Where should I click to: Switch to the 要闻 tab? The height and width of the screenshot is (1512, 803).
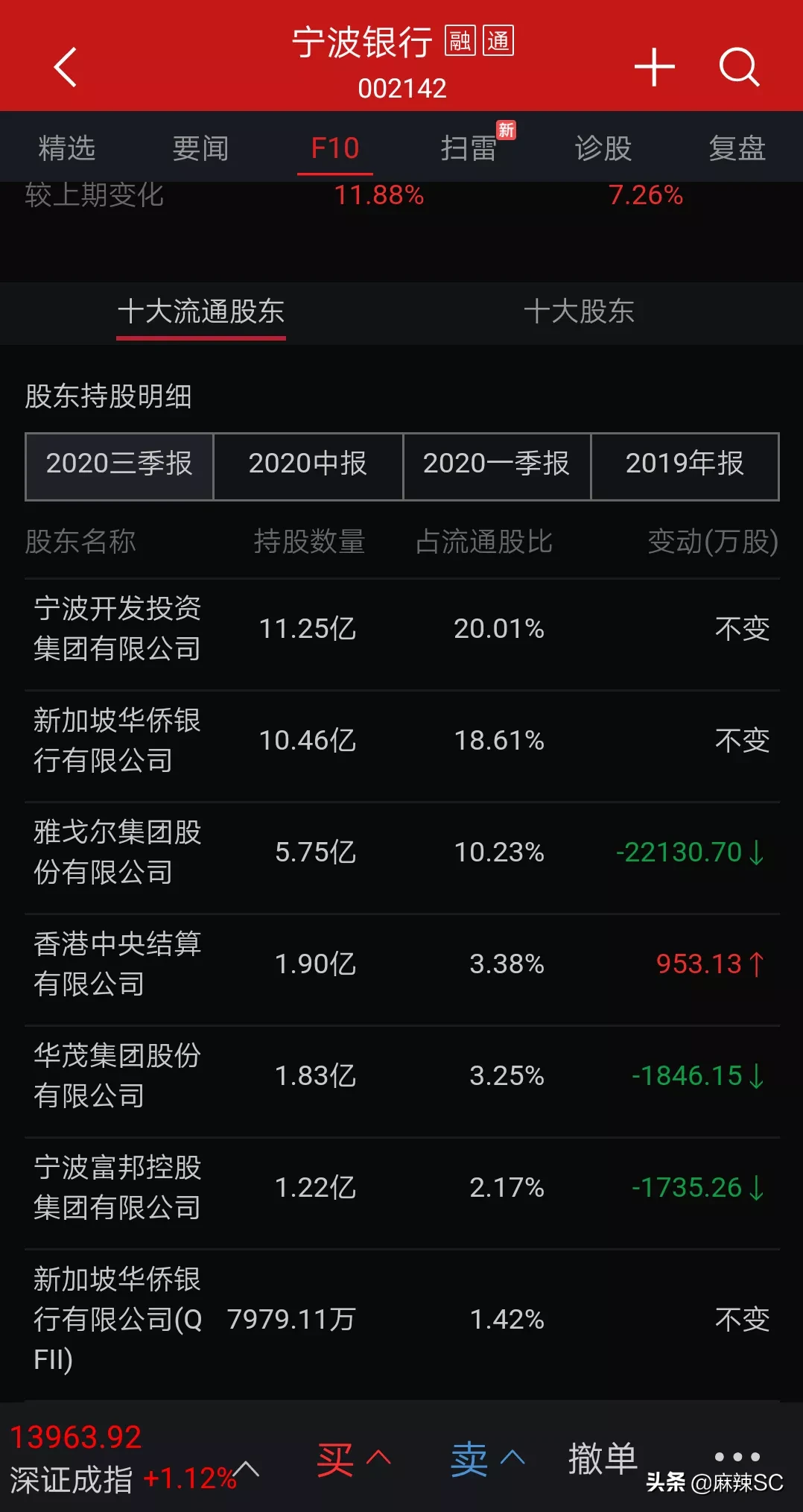[200, 148]
